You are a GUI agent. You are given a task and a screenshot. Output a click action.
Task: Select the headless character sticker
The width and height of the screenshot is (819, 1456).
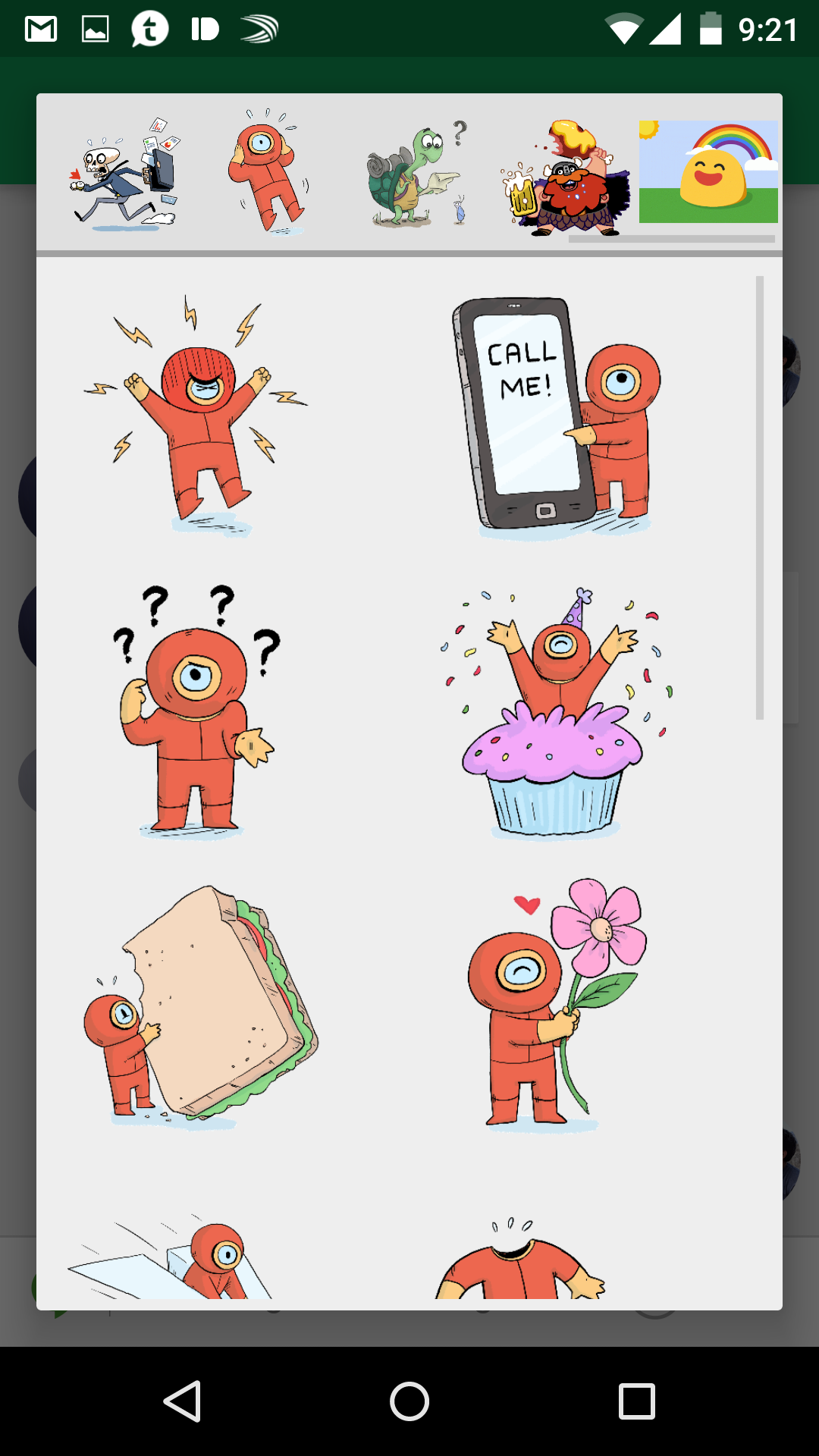(x=520, y=1260)
